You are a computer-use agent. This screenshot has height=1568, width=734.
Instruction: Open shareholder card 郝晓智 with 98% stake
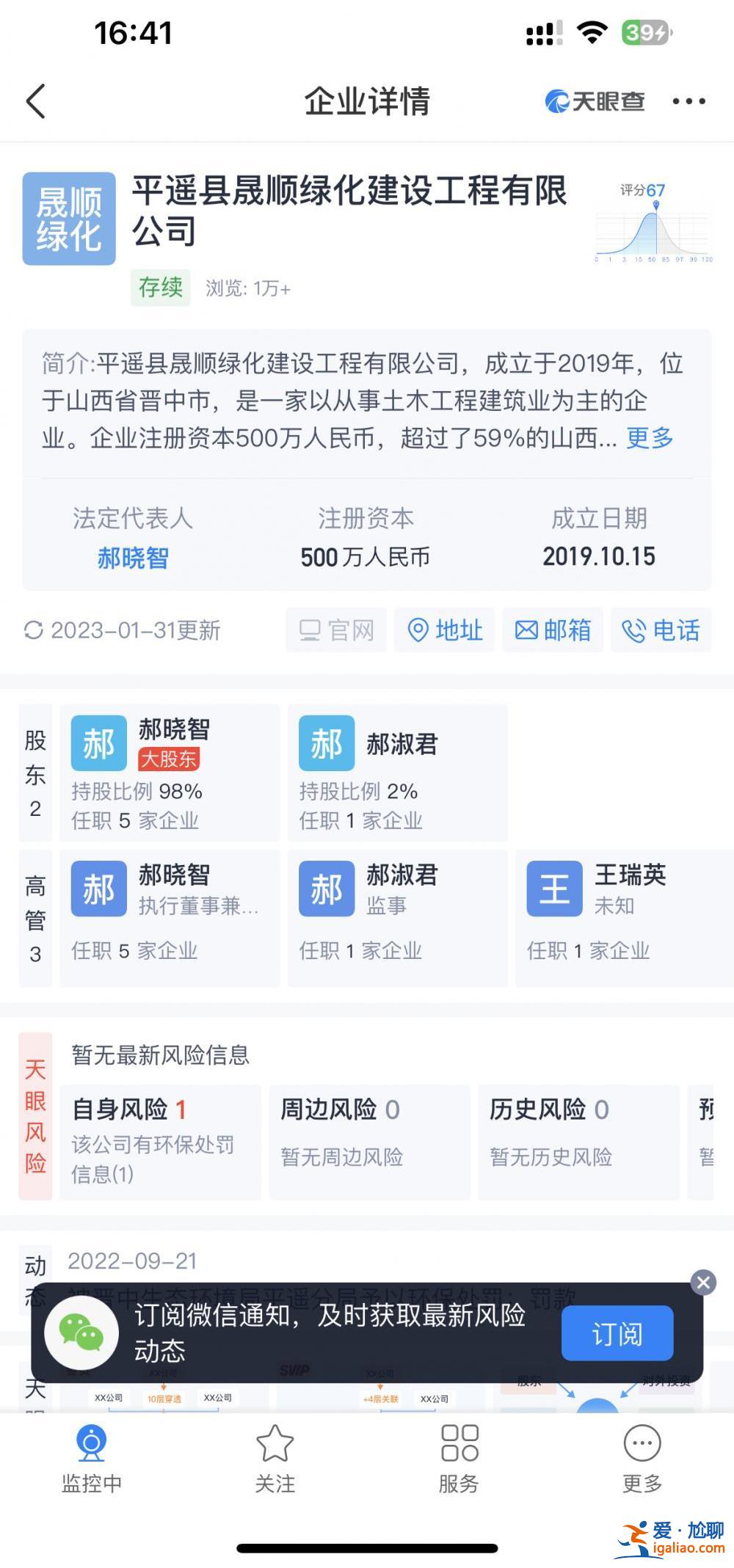170,773
